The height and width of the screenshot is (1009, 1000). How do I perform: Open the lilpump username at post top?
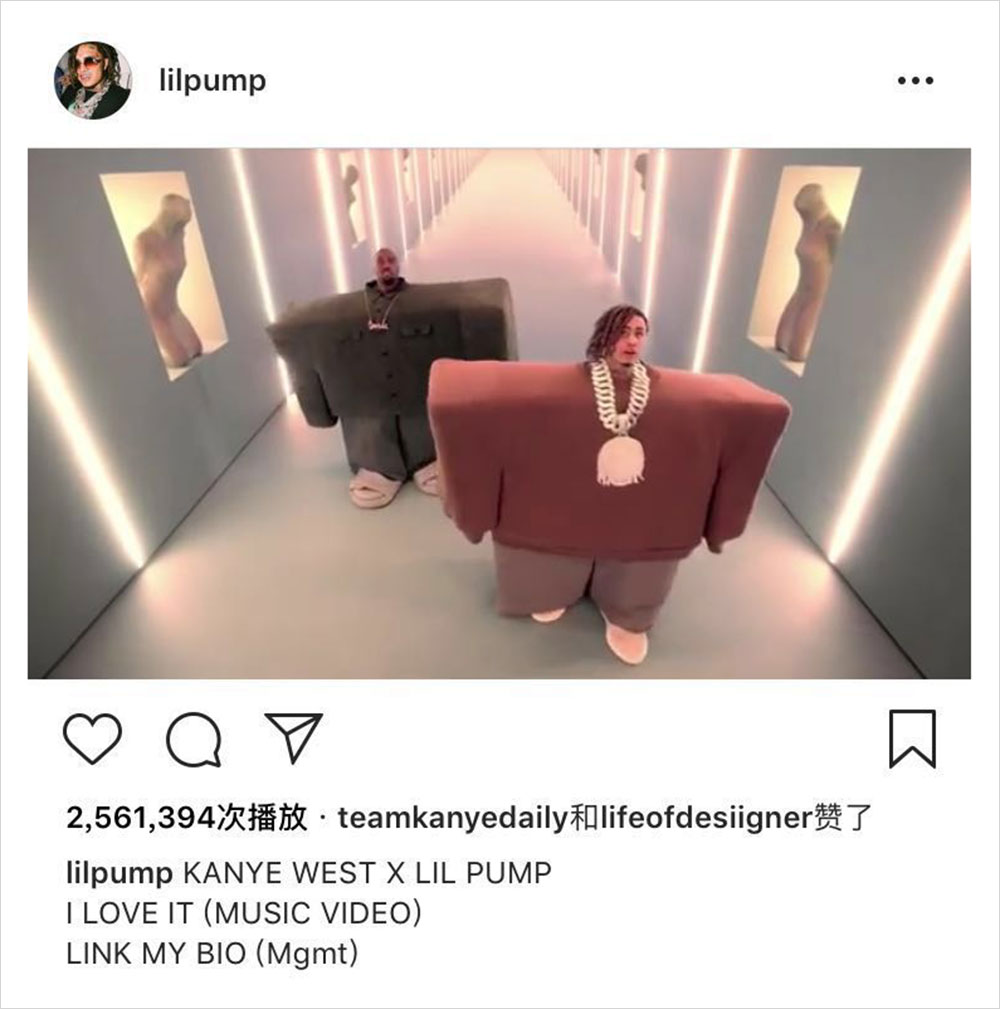212,81
